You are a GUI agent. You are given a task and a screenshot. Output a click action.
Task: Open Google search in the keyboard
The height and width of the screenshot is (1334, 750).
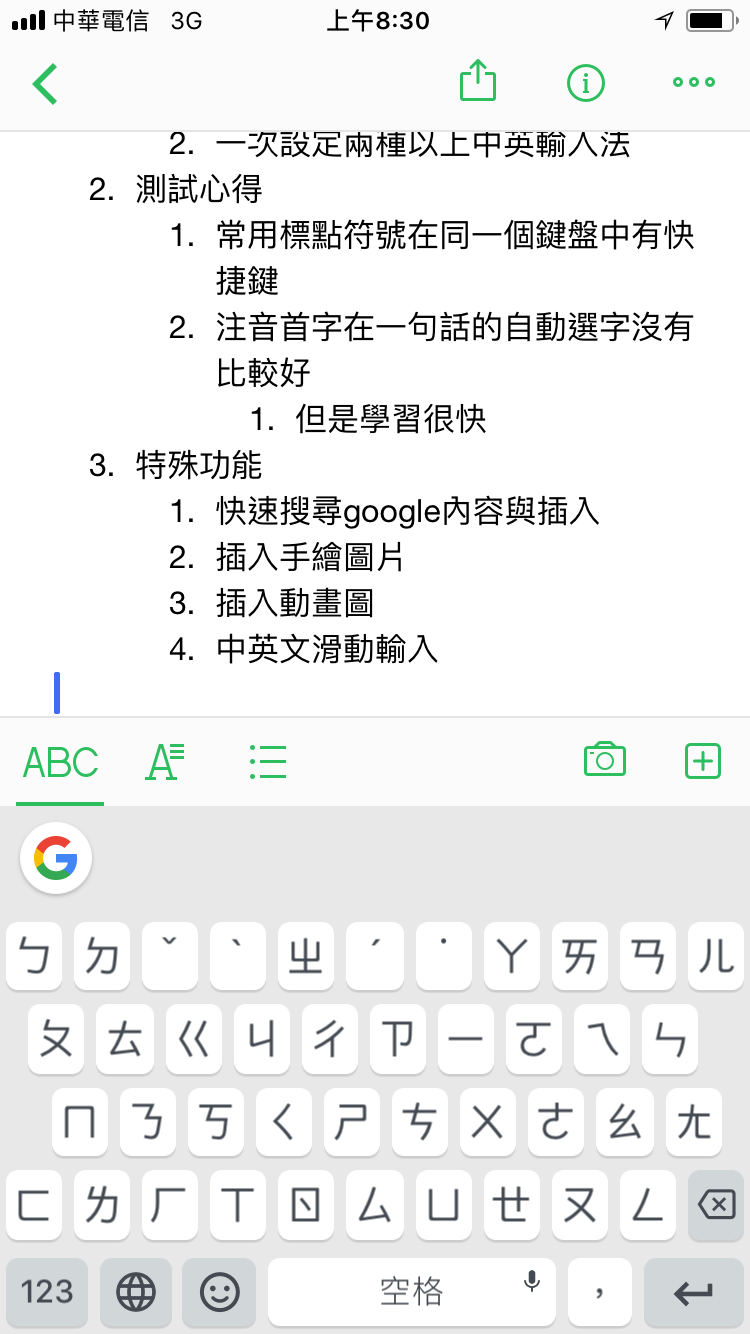[56, 858]
